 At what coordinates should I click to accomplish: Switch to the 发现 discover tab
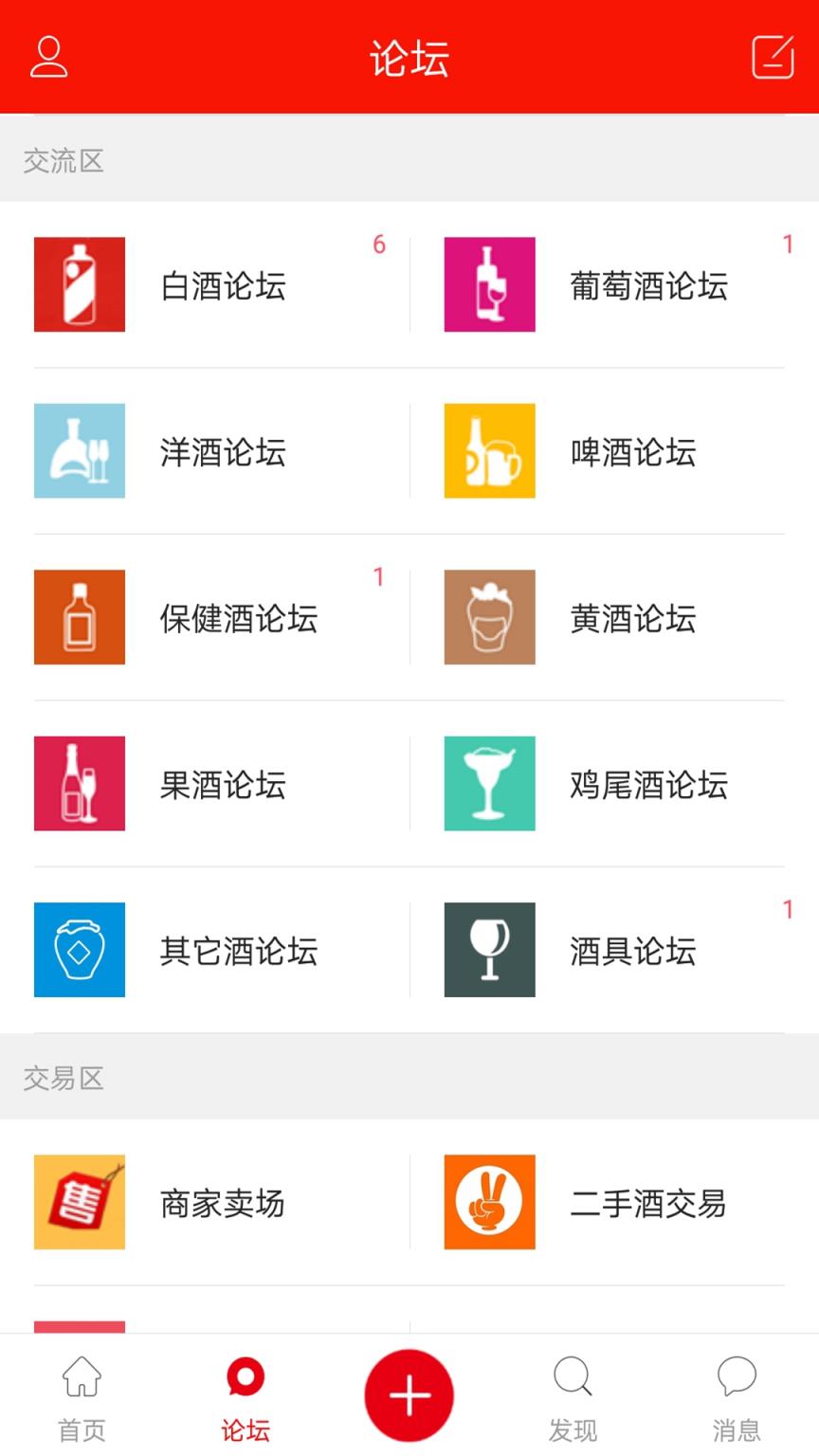(573, 1393)
